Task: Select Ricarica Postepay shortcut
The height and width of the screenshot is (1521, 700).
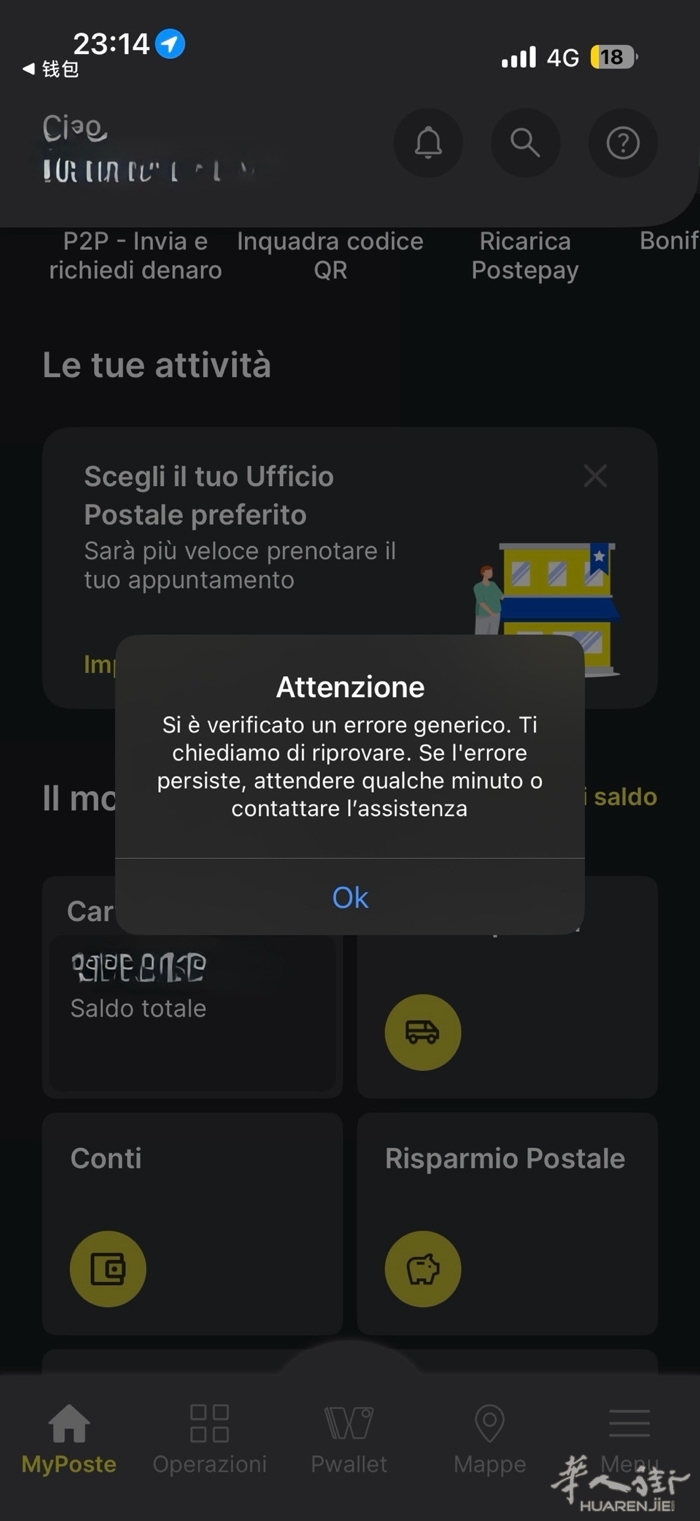Action: pos(525,255)
